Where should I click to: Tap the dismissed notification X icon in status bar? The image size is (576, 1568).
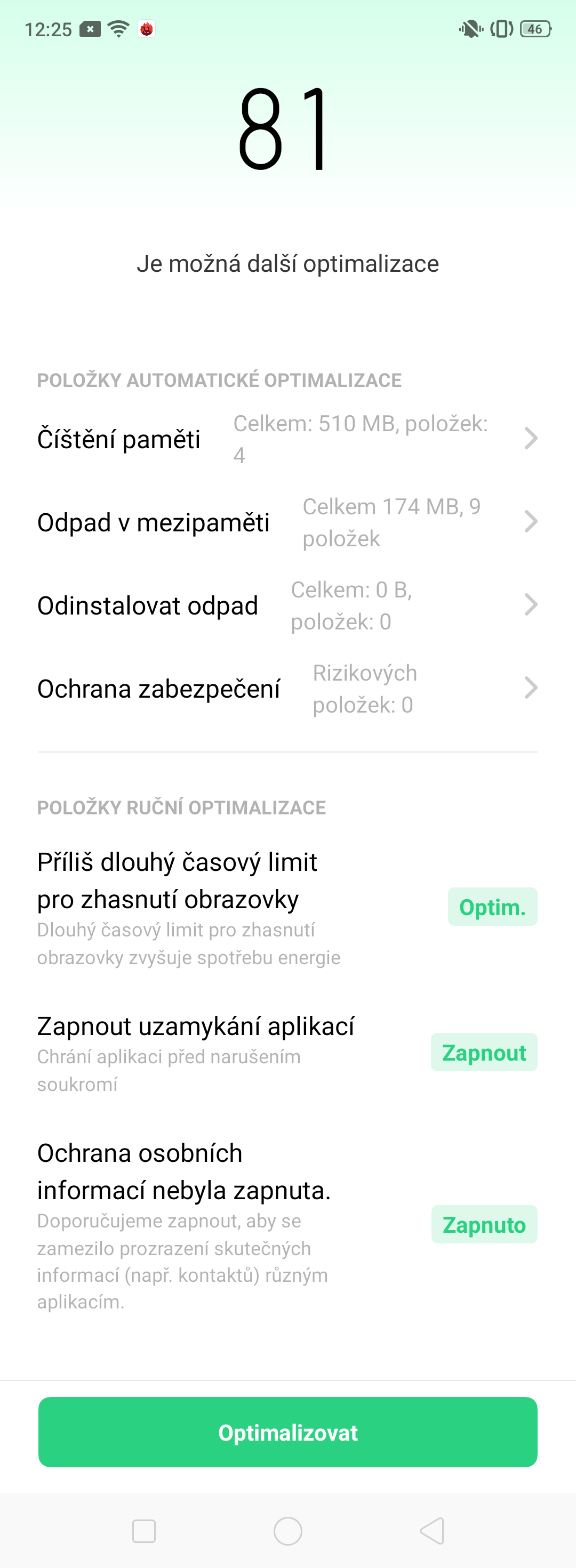click(90, 28)
